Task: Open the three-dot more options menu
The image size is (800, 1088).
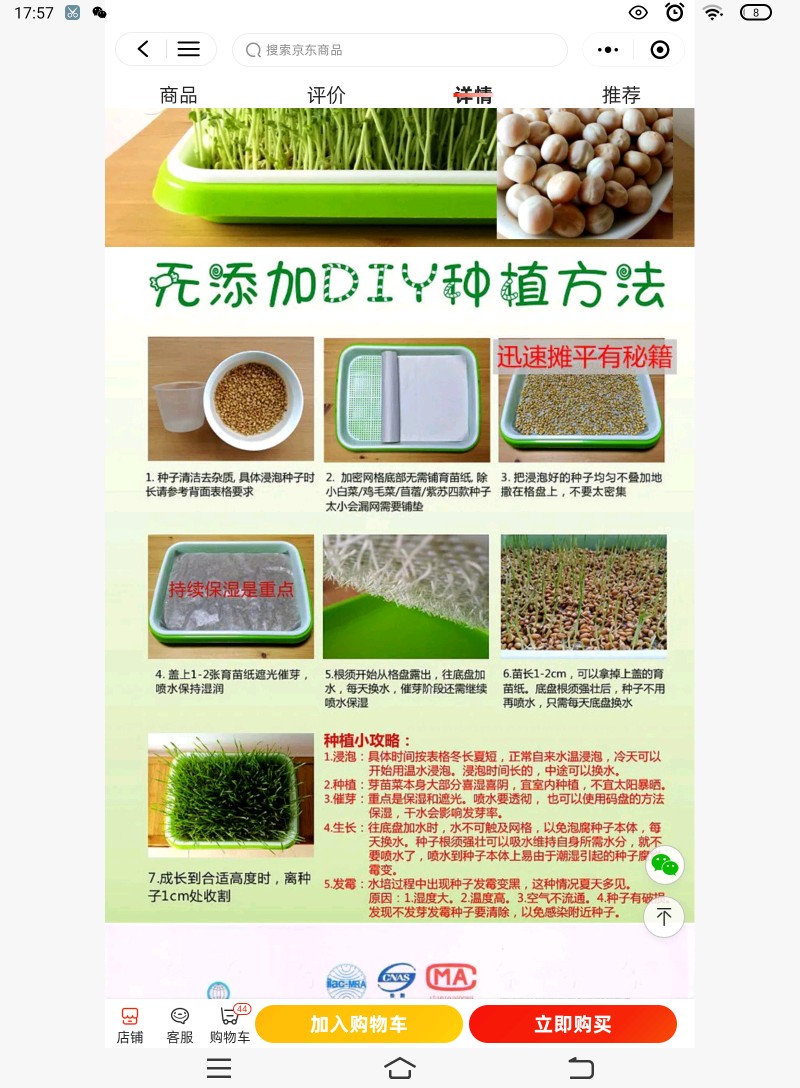Action: click(x=607, y=50)
